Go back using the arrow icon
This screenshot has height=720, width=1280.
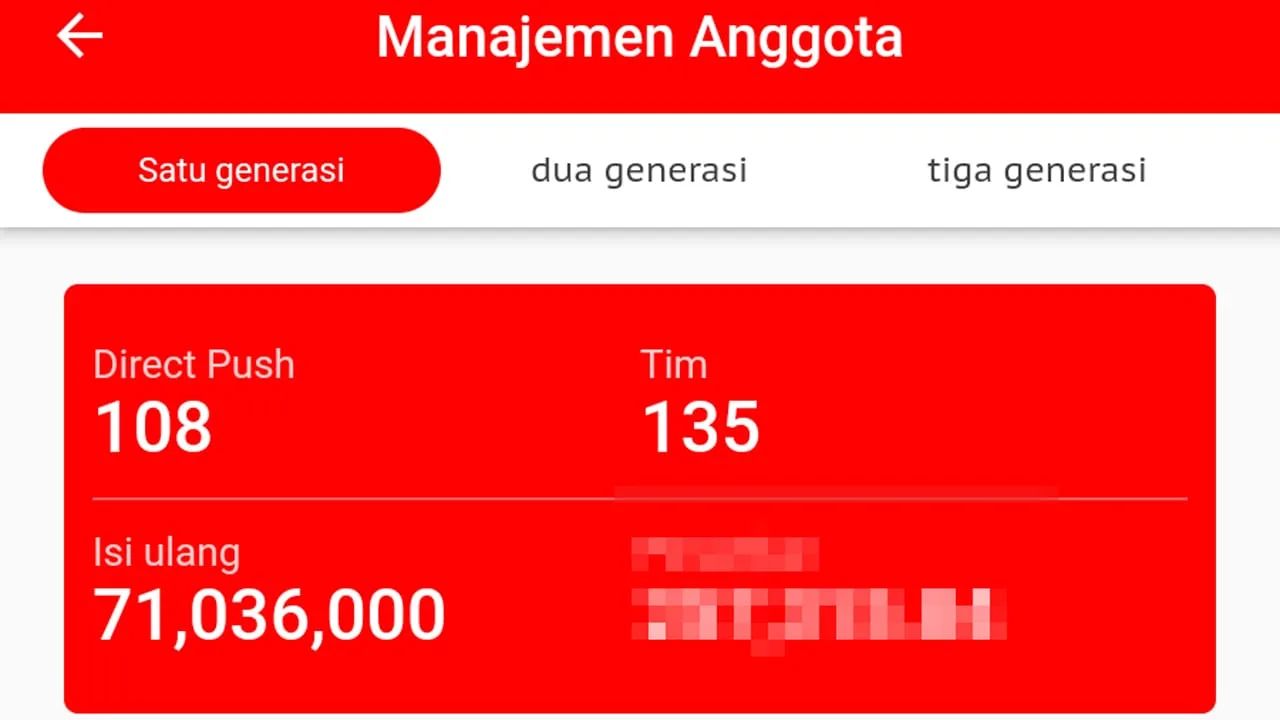pos(80,37)
